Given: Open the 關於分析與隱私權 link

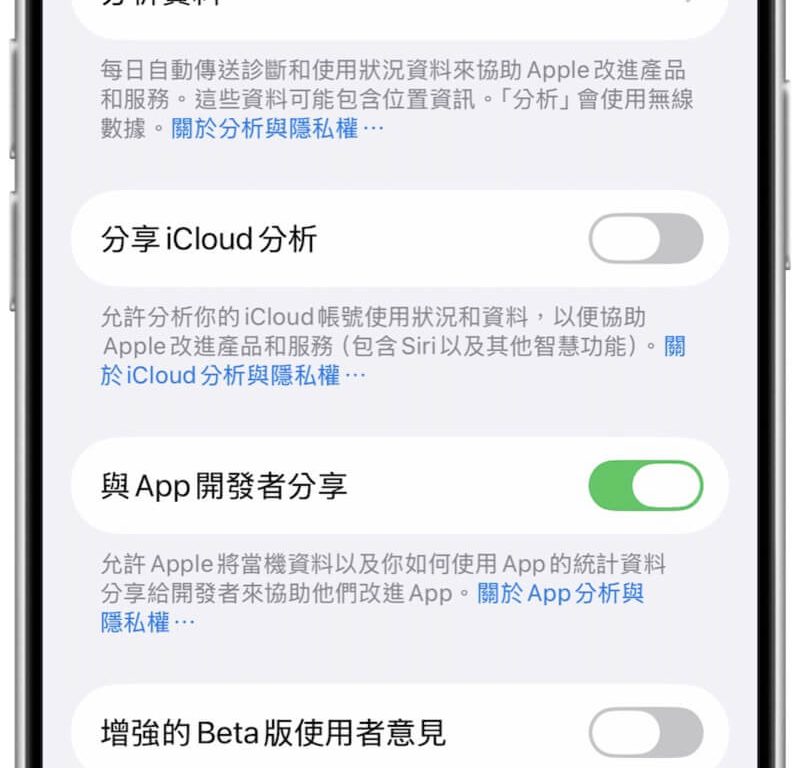Looking at the screenshot, I should (x=277, y=129).
